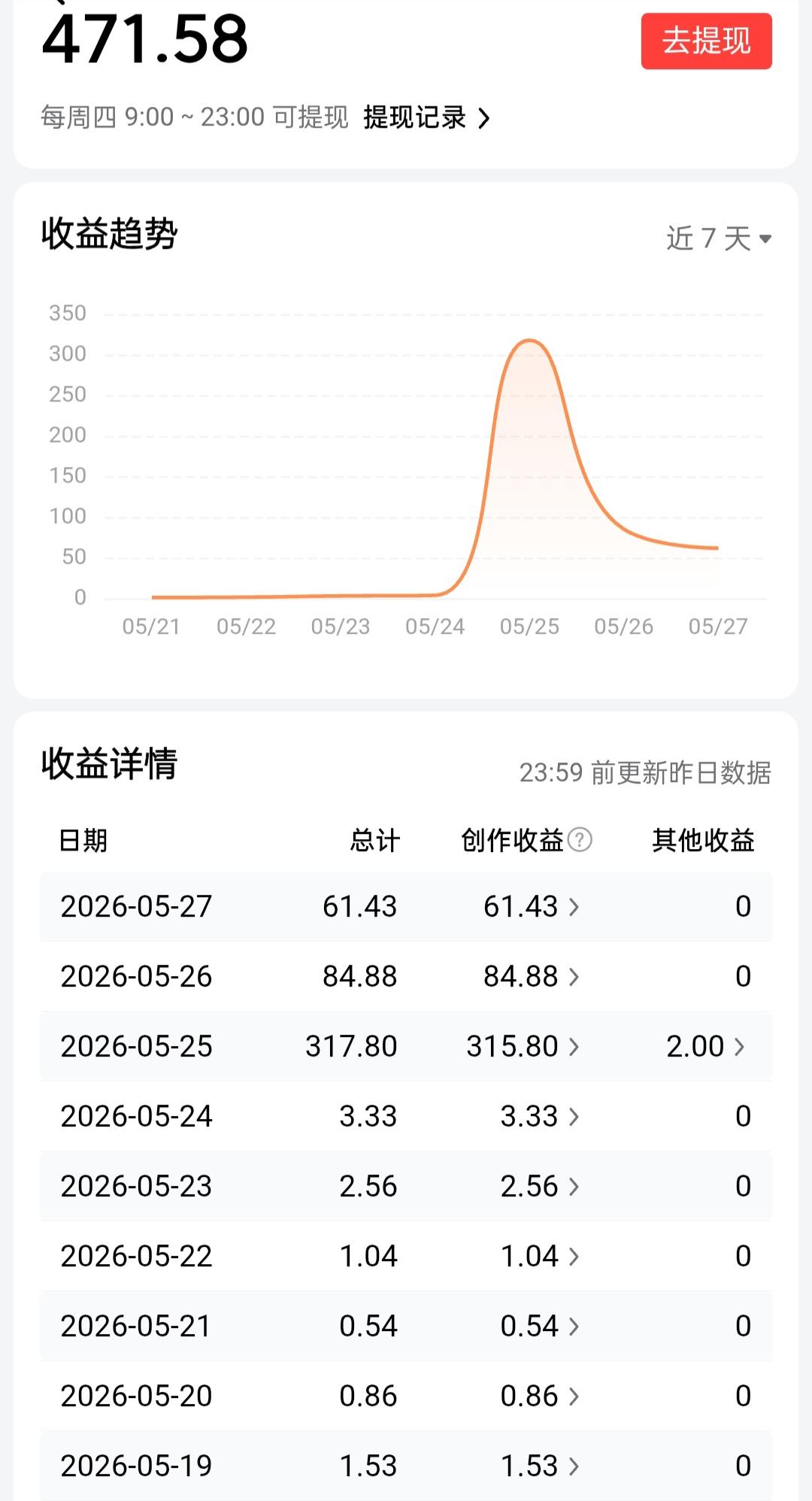The width and height of the screenshot is (812, 1501).
Task: Show help for 创作收益 question icon
Action: [x=580, y=839]
